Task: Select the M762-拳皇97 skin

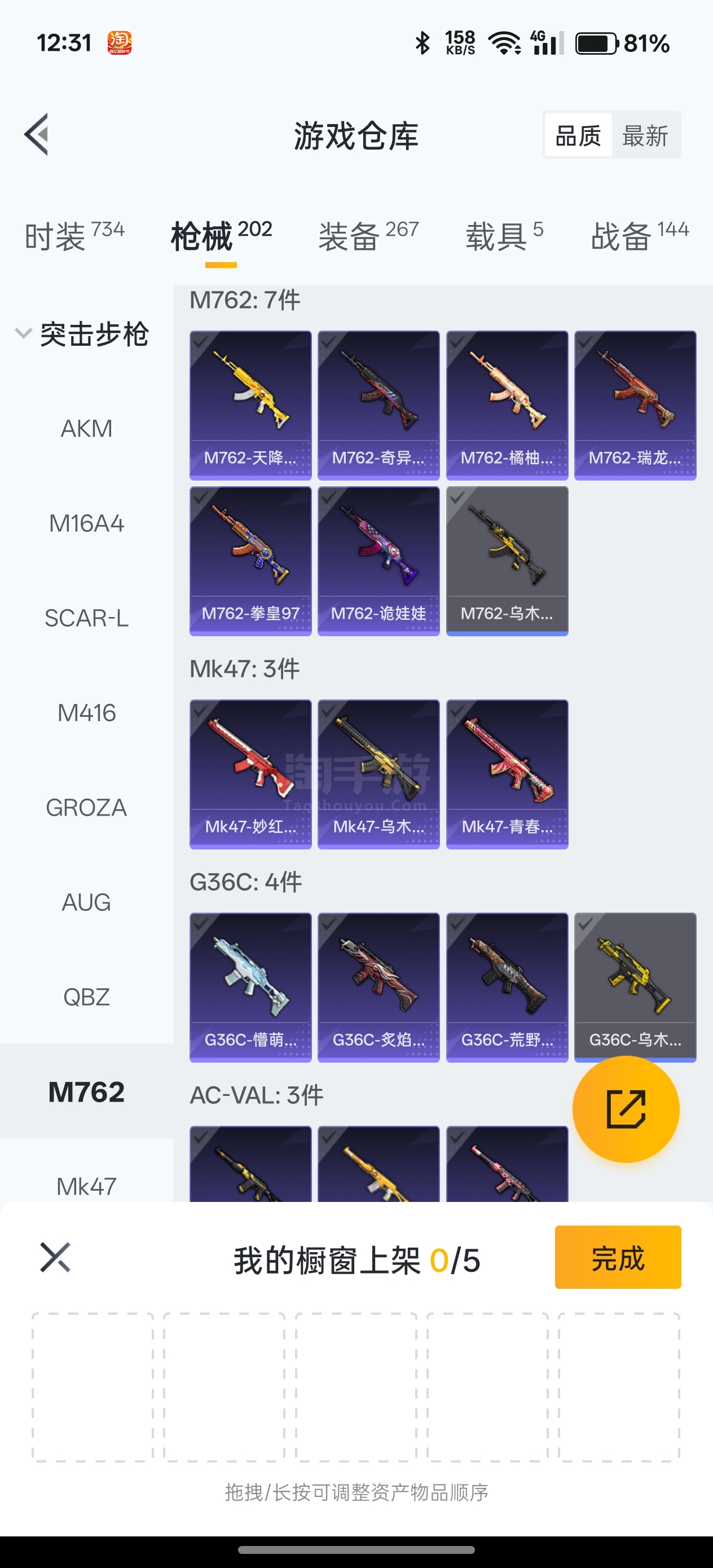Action: 250,561
